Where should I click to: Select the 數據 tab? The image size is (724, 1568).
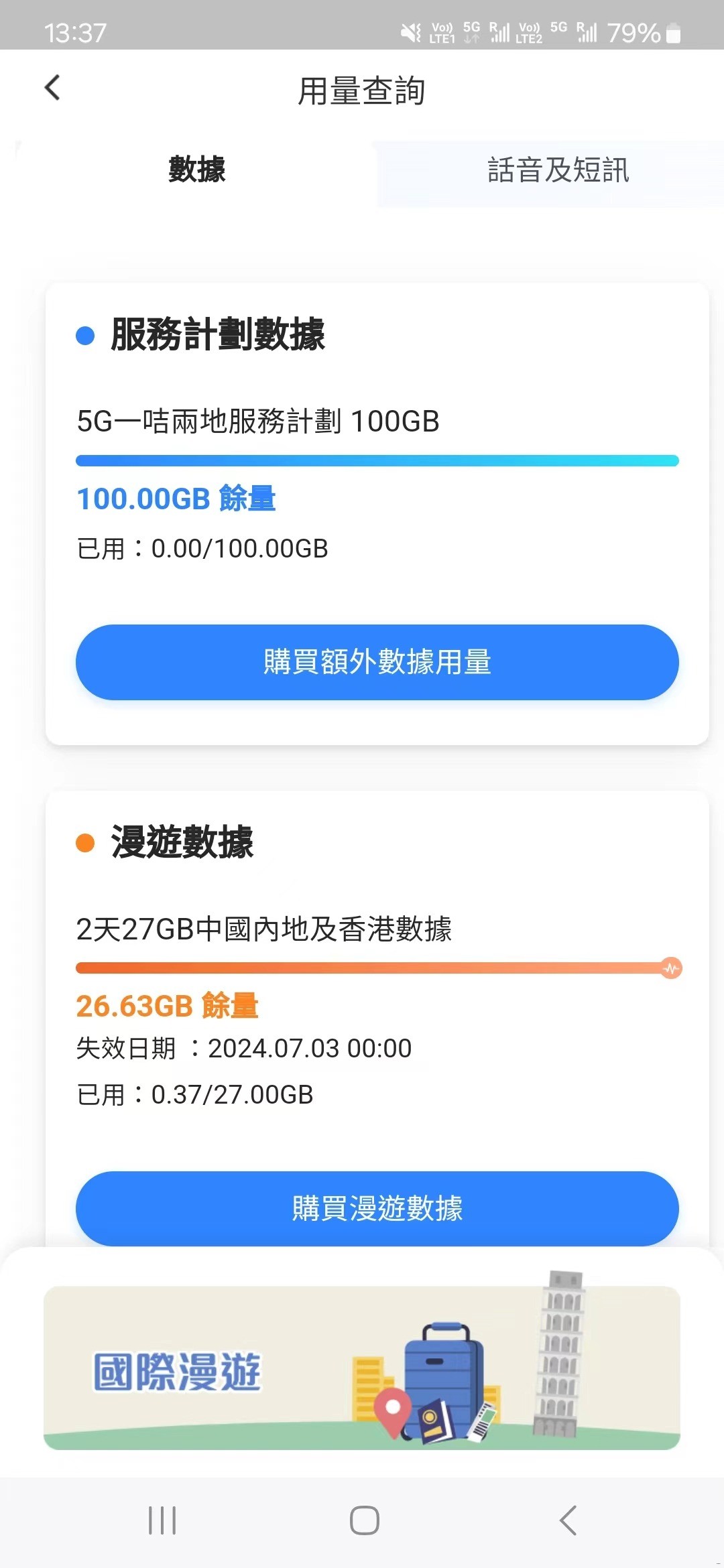coord(196,170)
